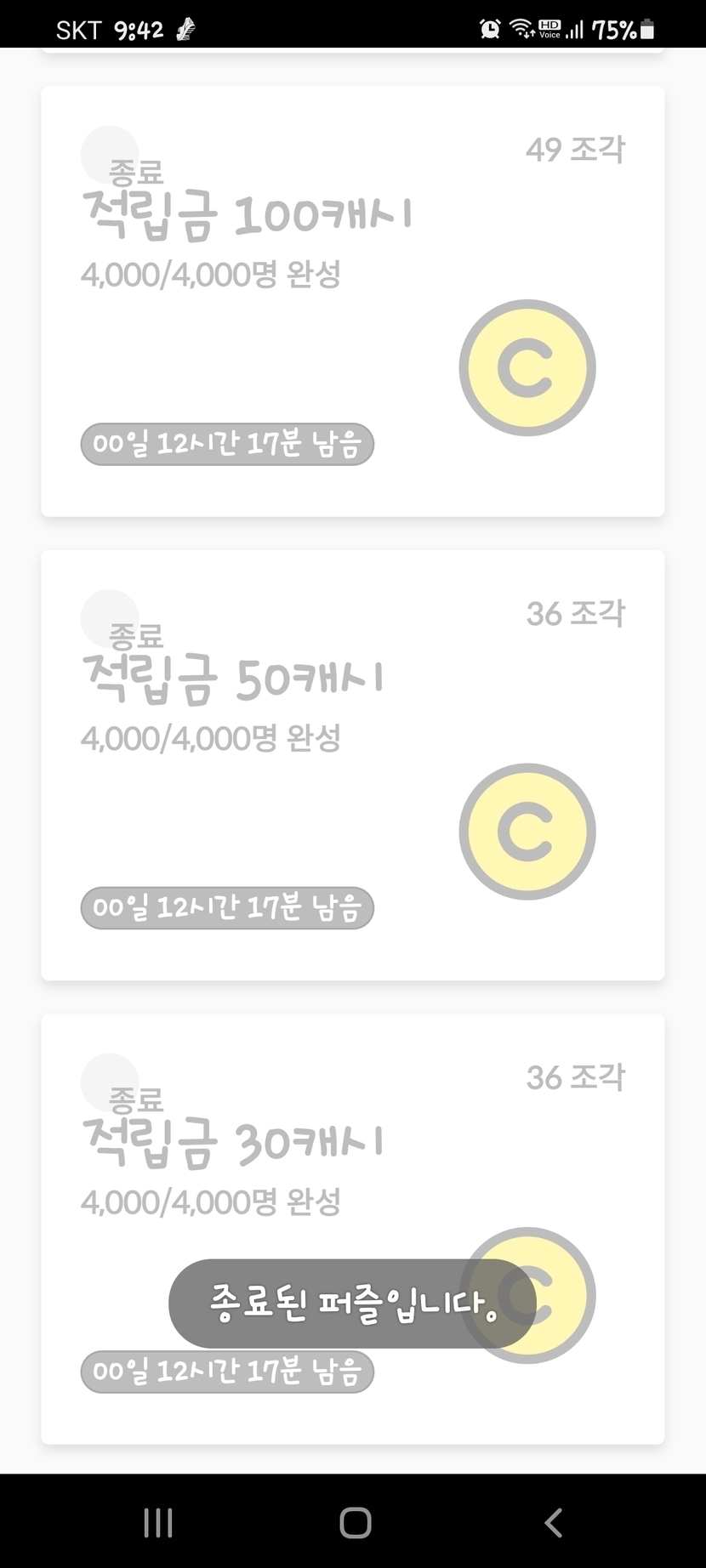This screenshot has width=706, height=1568.
Task: Tap the system home button
Action: pyautogui.click(x=355, y=1522)
